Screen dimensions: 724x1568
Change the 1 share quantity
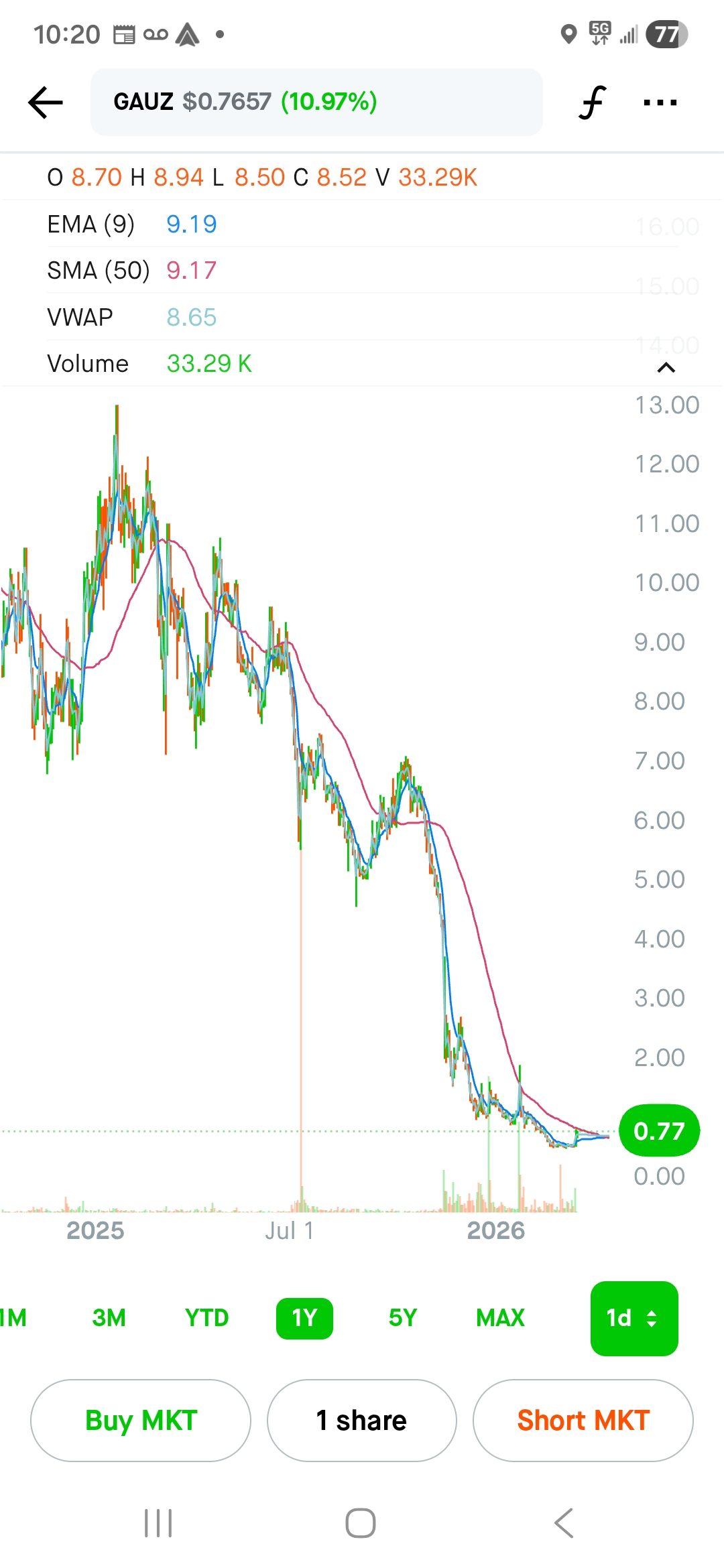click(361, 1420)
